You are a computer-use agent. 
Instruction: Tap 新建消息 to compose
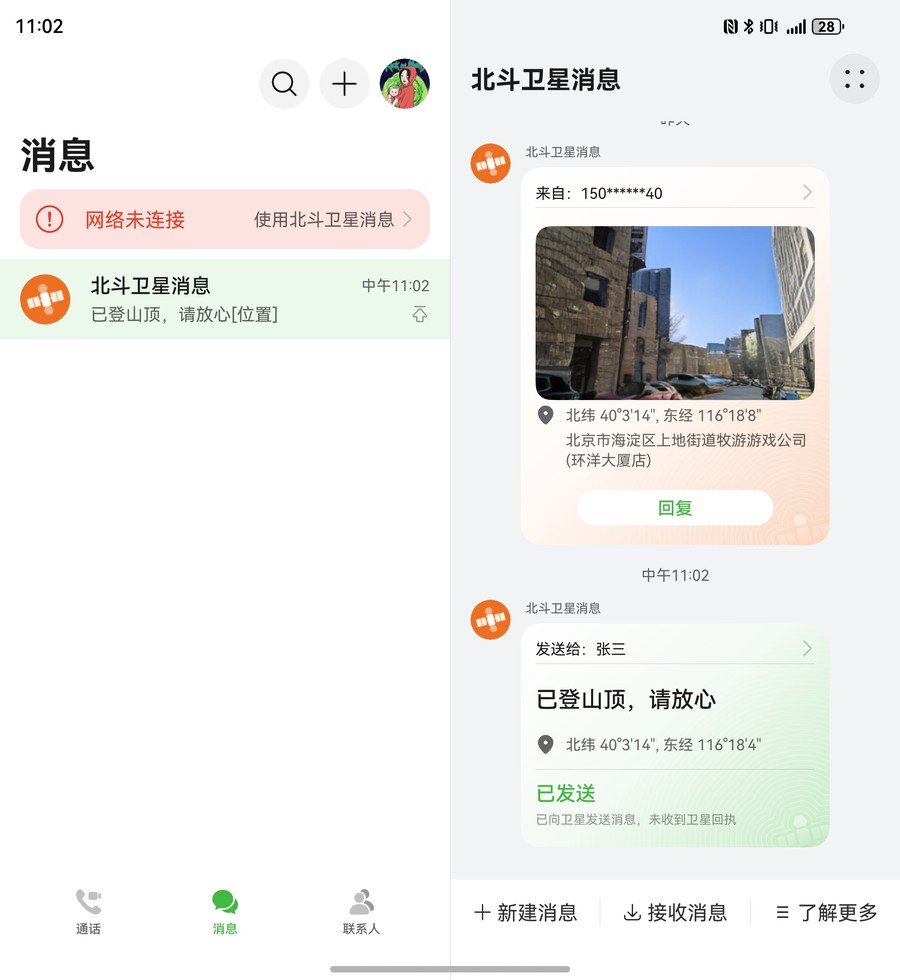click(526, 912)
